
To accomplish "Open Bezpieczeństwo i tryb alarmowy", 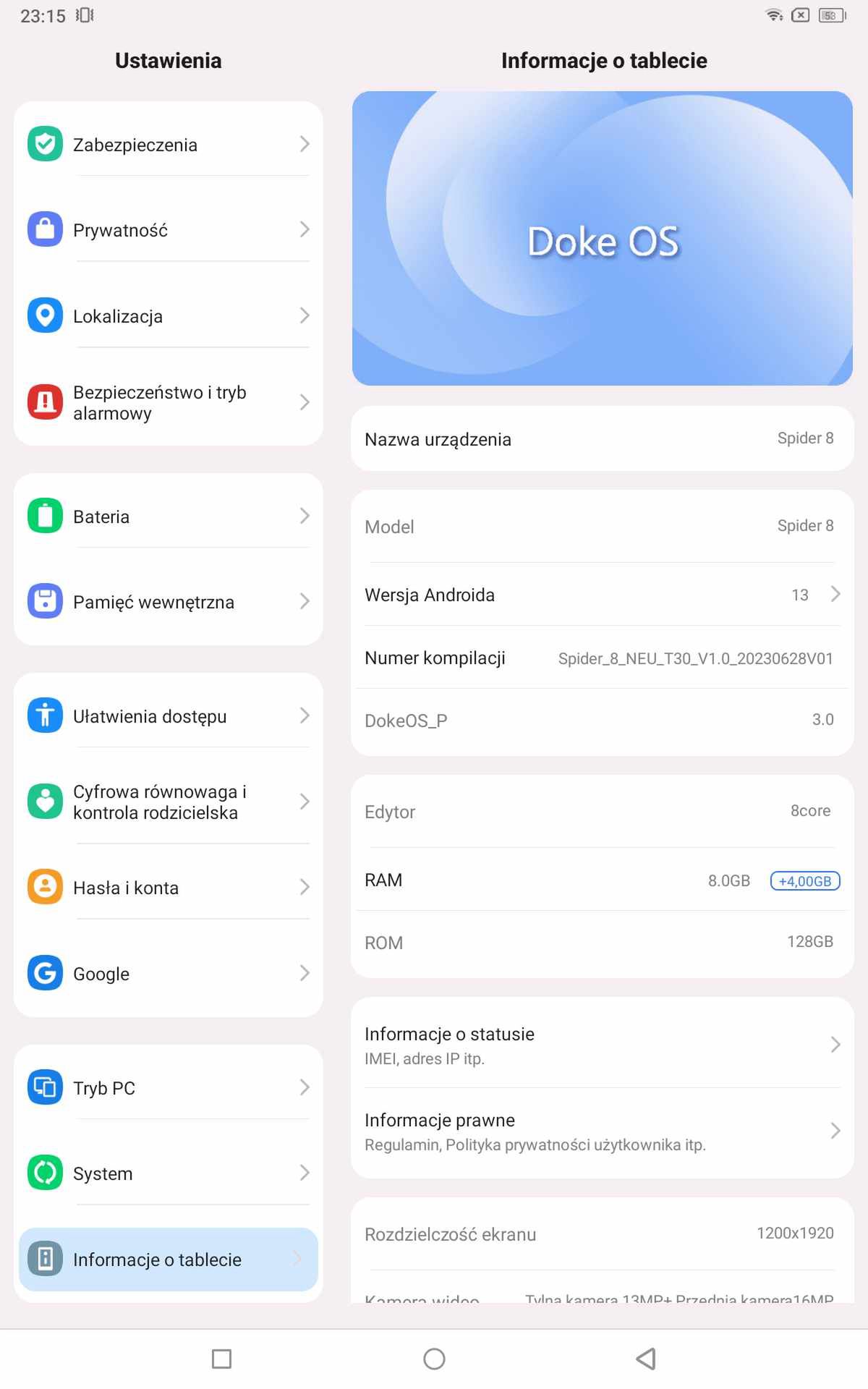I will [169, 402].
